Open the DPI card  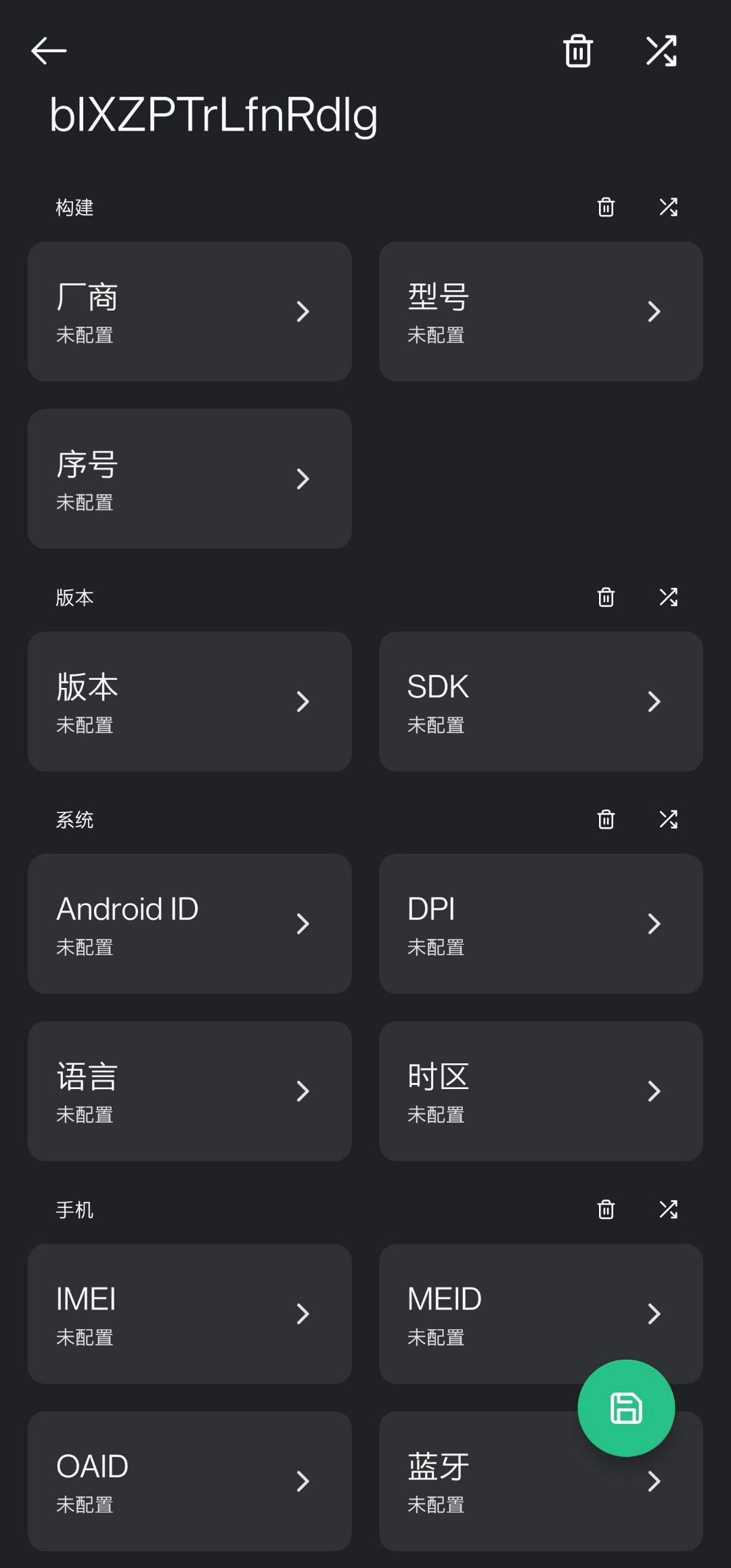(x=541, y=923)
